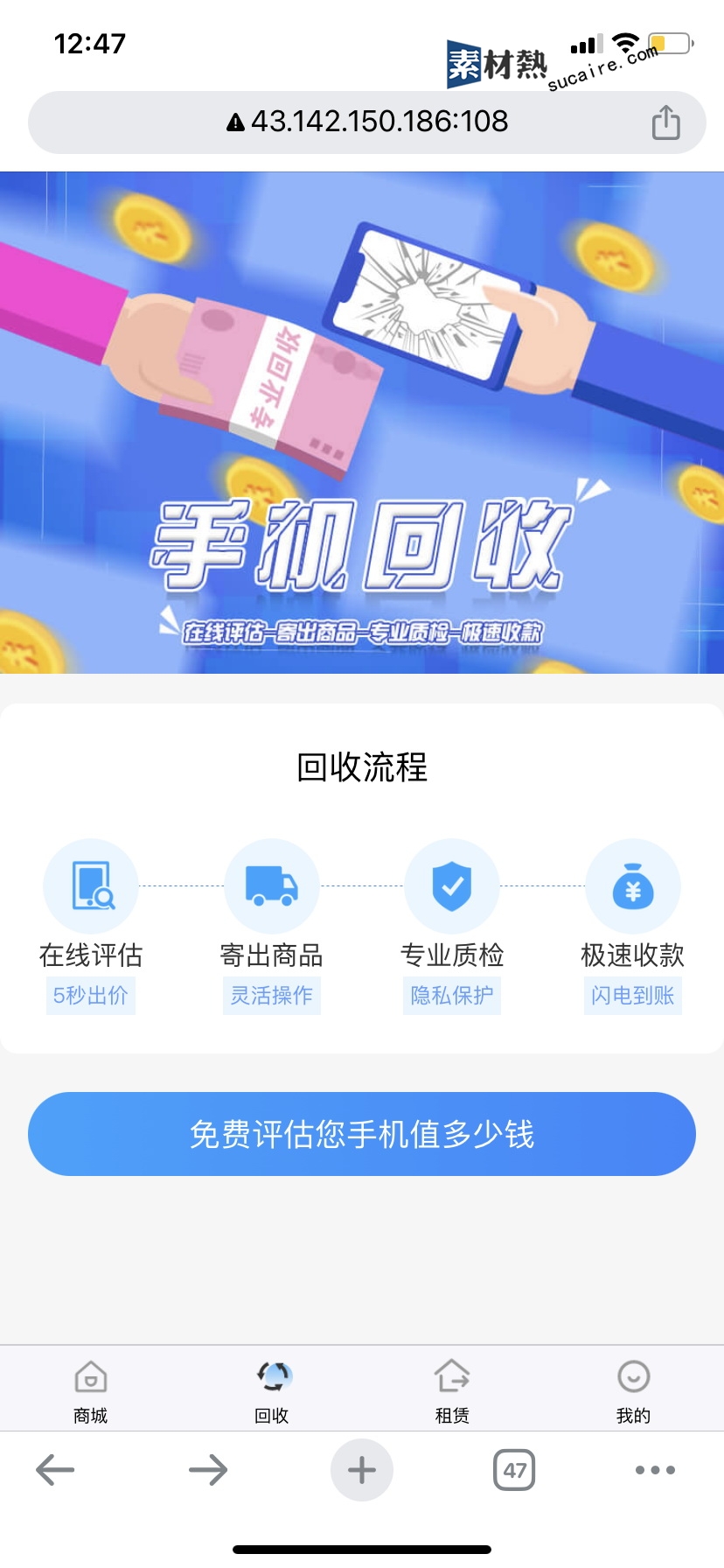Viewport: 724px width, 1568px height.
Task: Switch to the 商城 tab
Action: click(x=91, y=1391)
